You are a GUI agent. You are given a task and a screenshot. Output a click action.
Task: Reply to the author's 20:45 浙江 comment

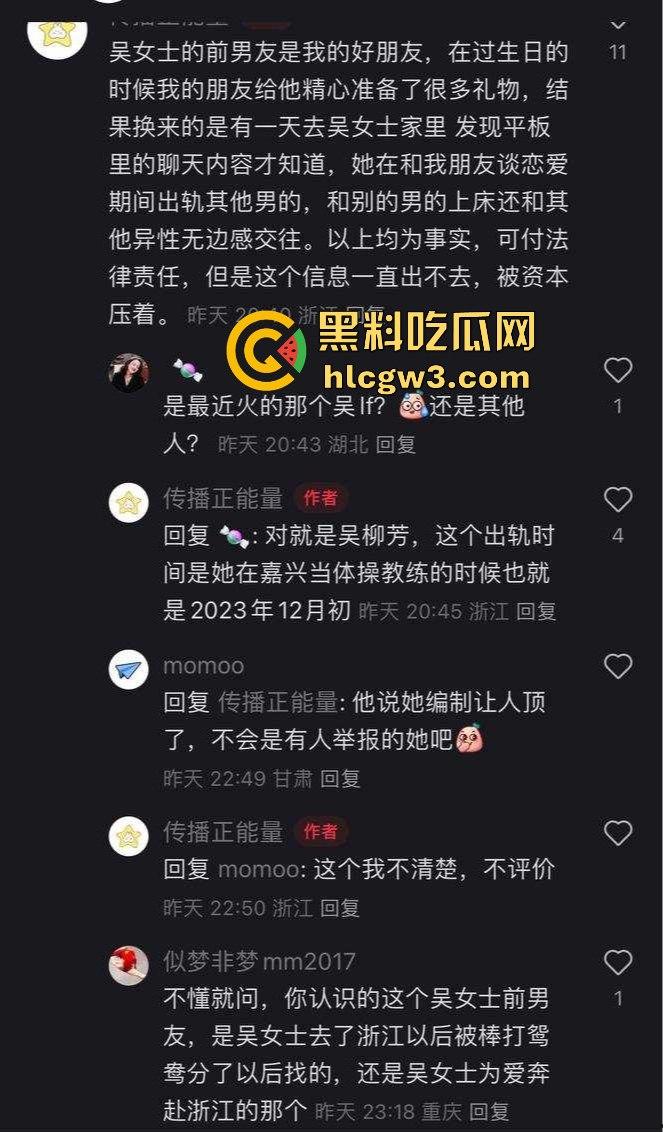point(536,611)
